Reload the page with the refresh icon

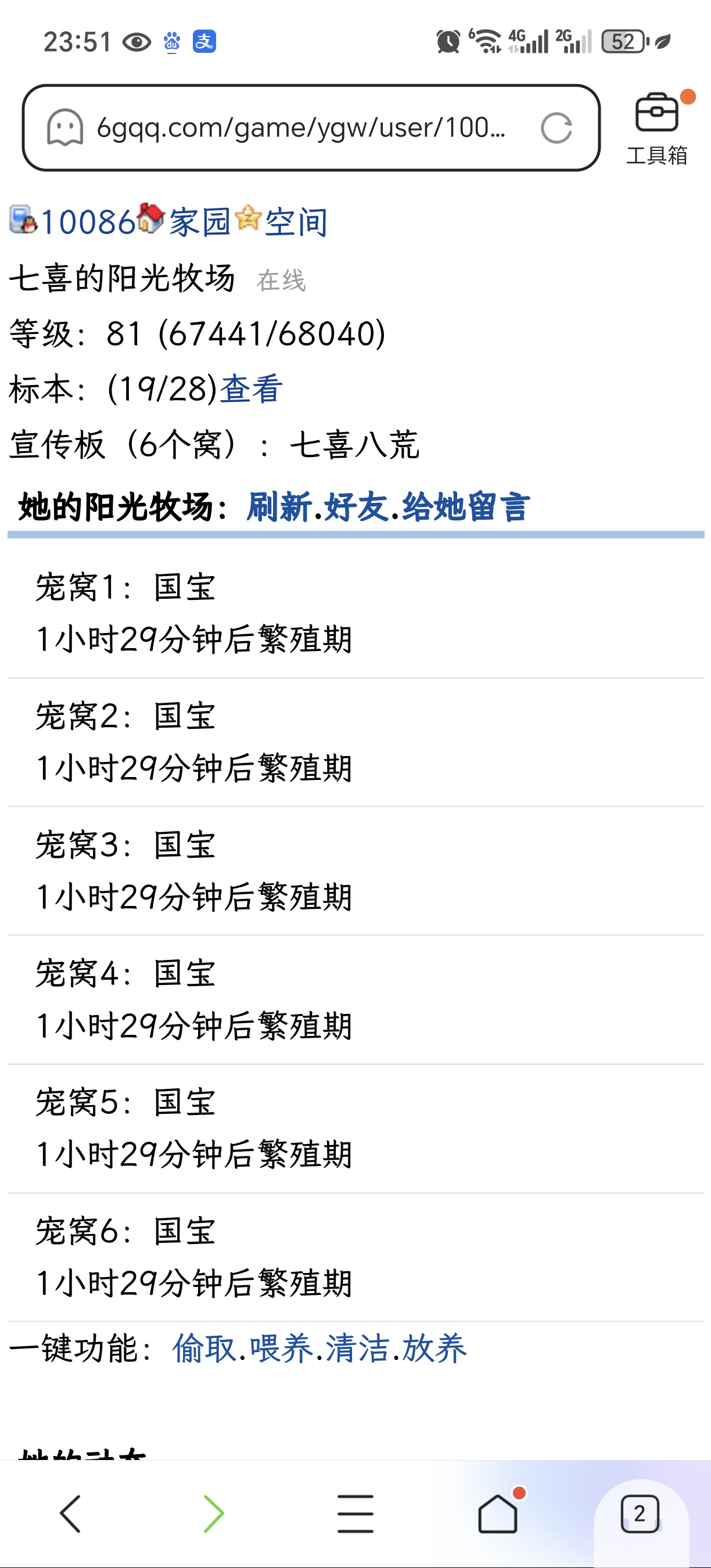pos(556,128)
